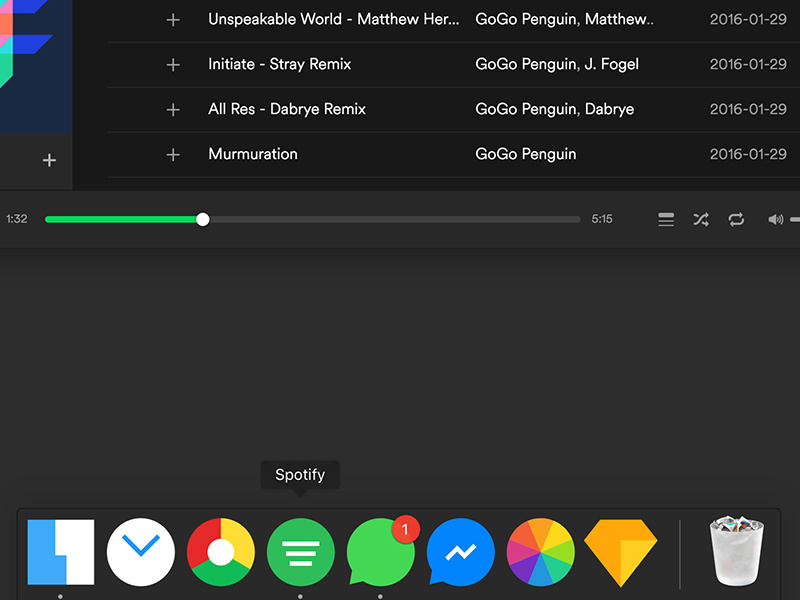Add Murmuration to library
Image resolution: width=800 pixels, height=600 pixels.
click(173, 154)
